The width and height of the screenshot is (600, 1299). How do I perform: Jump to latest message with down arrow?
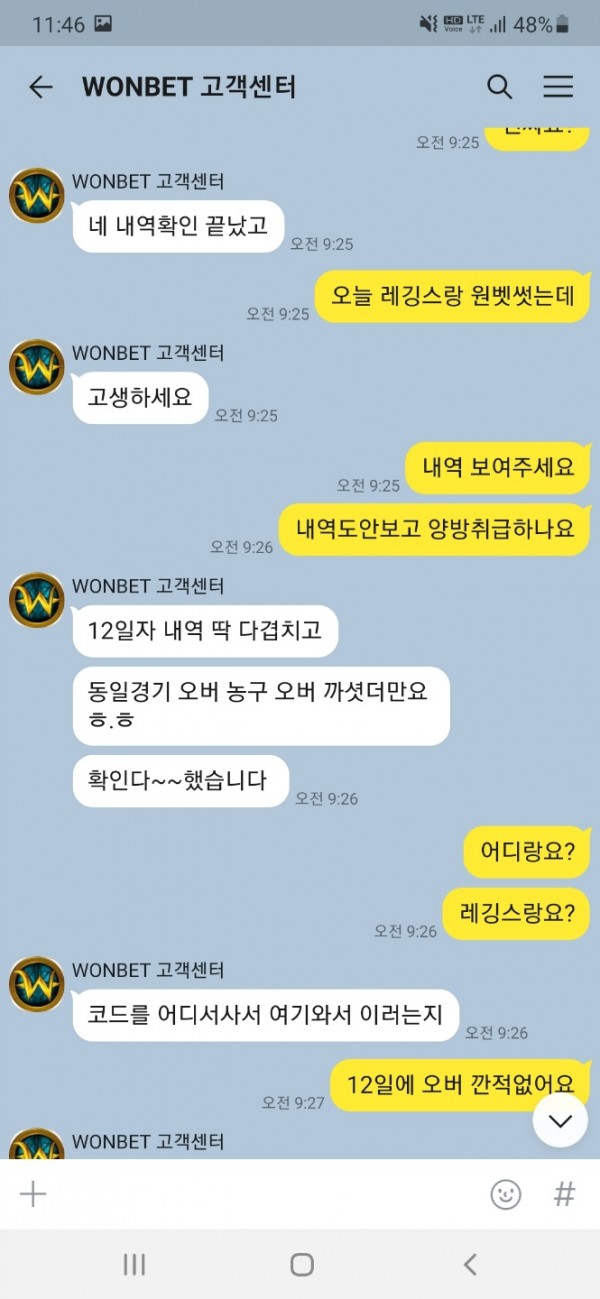(x=560, y=1121)
